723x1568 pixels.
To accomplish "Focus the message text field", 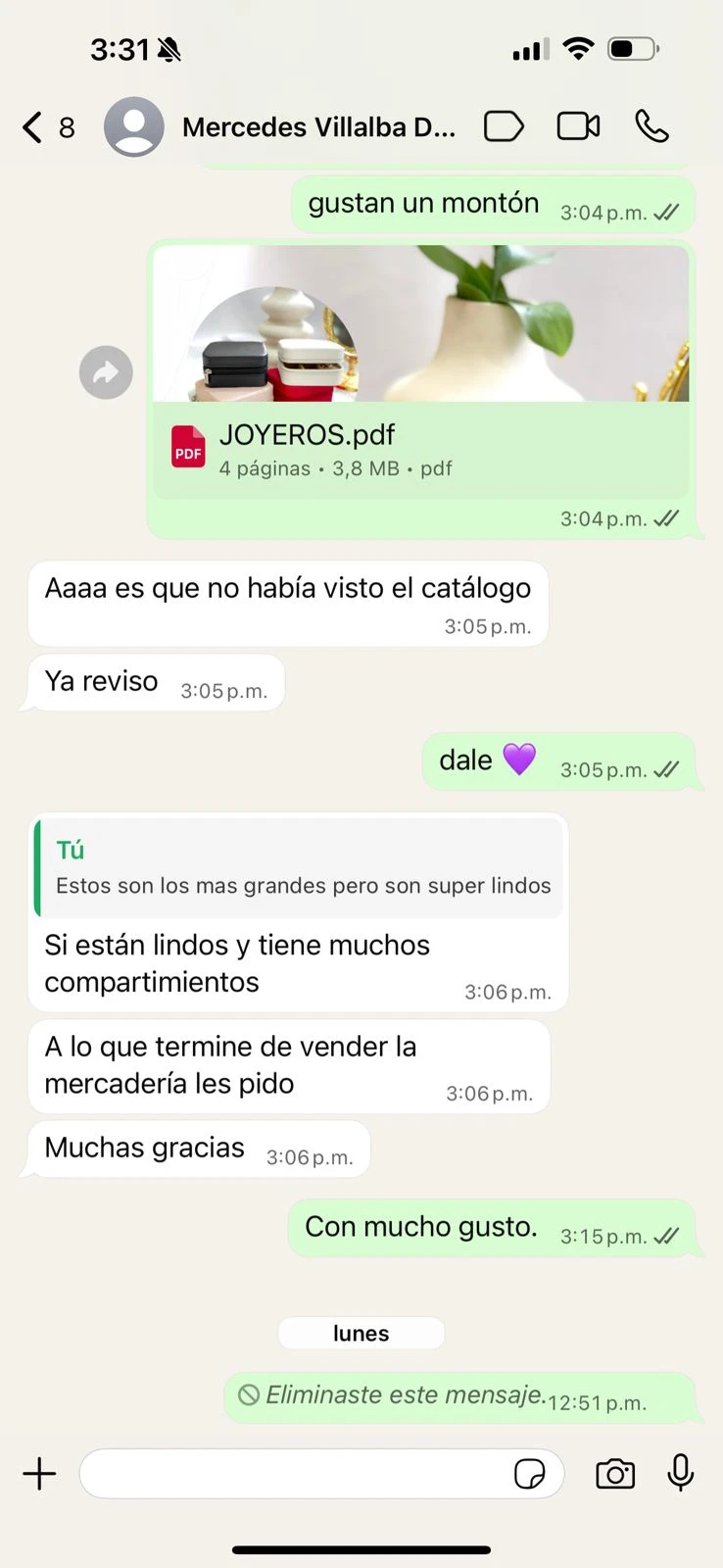I will click(x=294, y=1474).
